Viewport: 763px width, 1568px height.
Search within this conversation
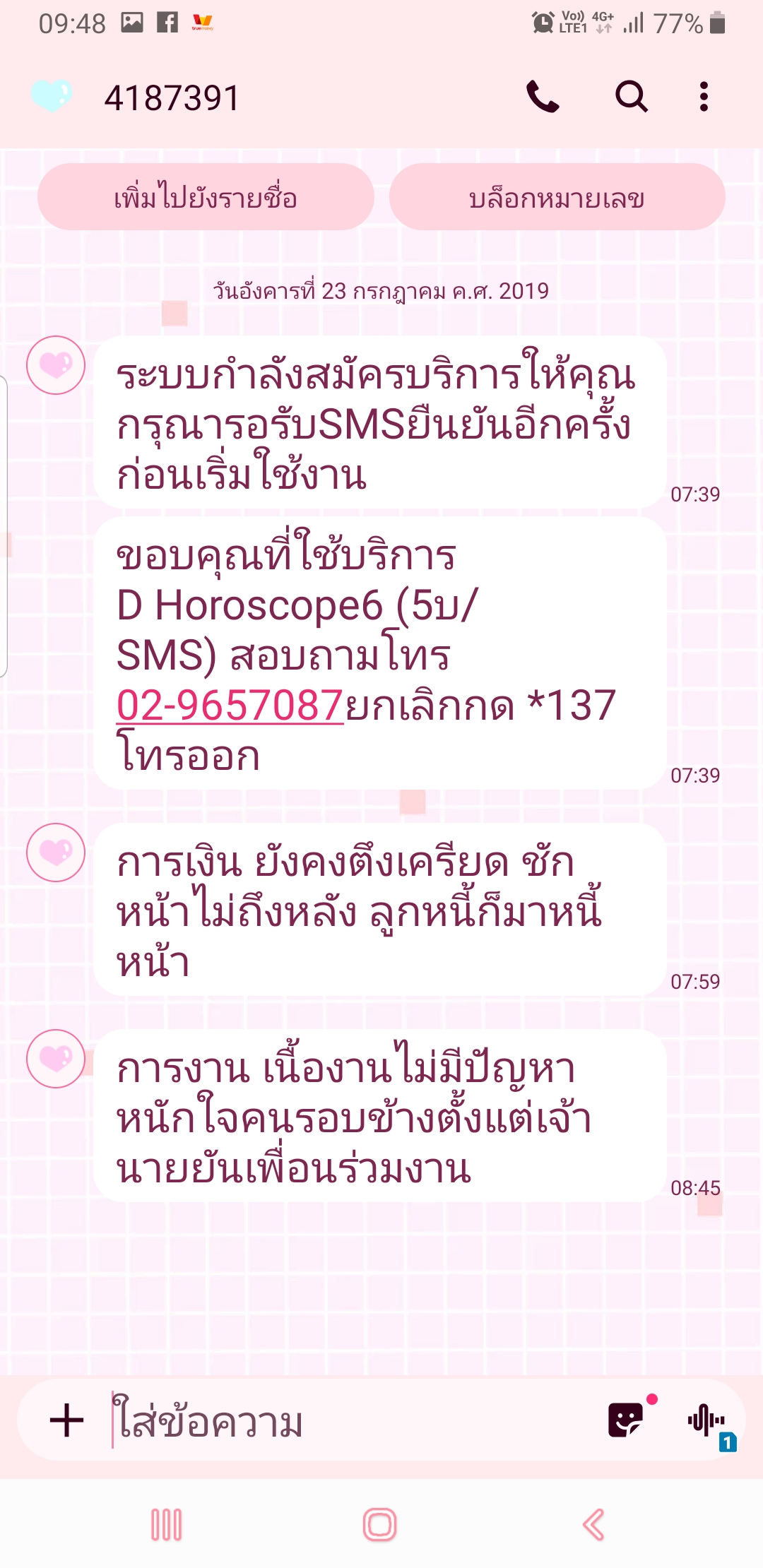point(631,97)
